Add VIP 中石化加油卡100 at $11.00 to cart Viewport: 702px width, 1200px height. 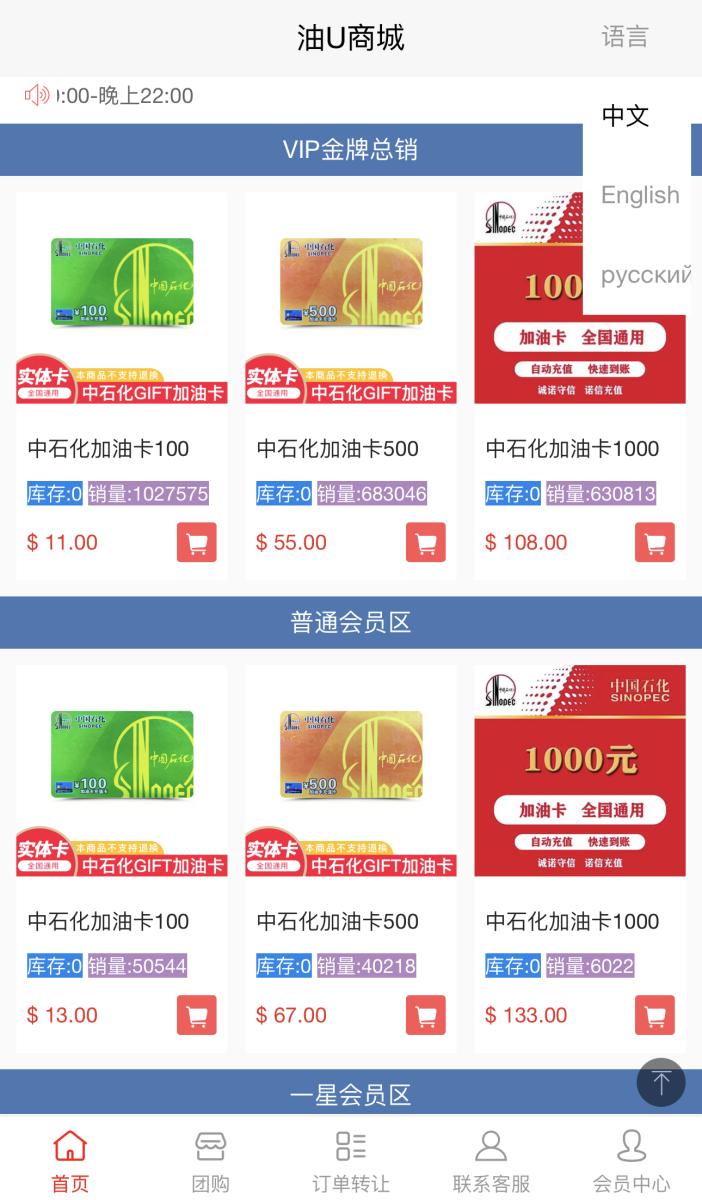click(x=197, y=543)
